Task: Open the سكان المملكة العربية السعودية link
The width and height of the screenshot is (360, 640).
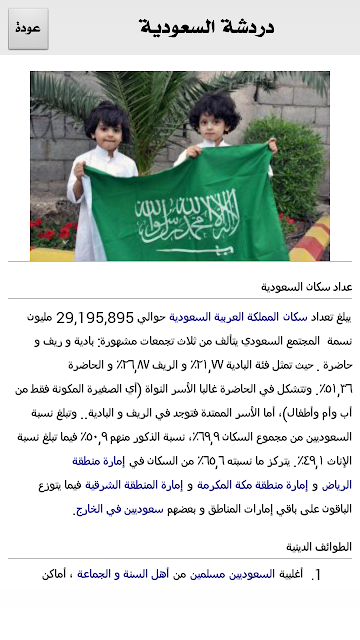Action: (x=238, y=317)
